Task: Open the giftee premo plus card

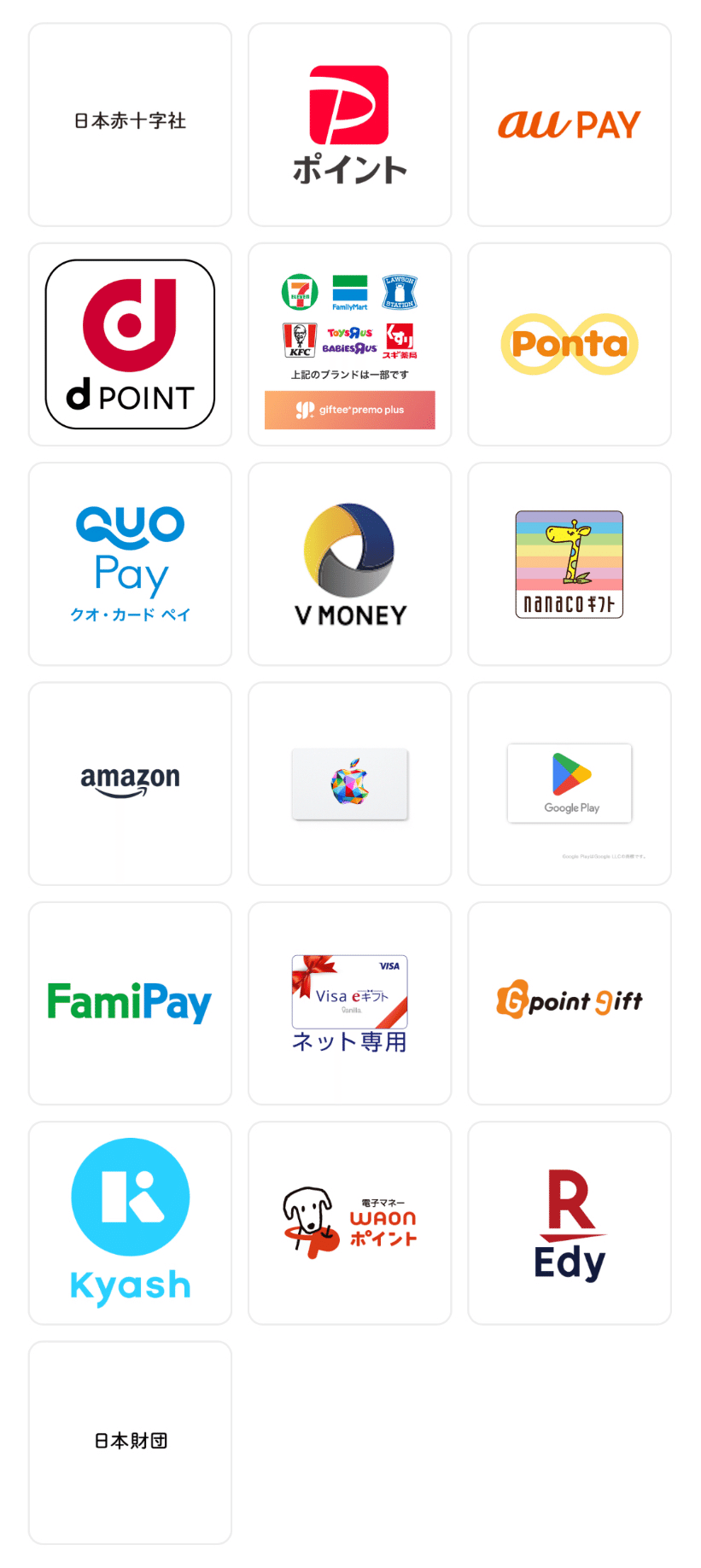Action: click(349, 344)
